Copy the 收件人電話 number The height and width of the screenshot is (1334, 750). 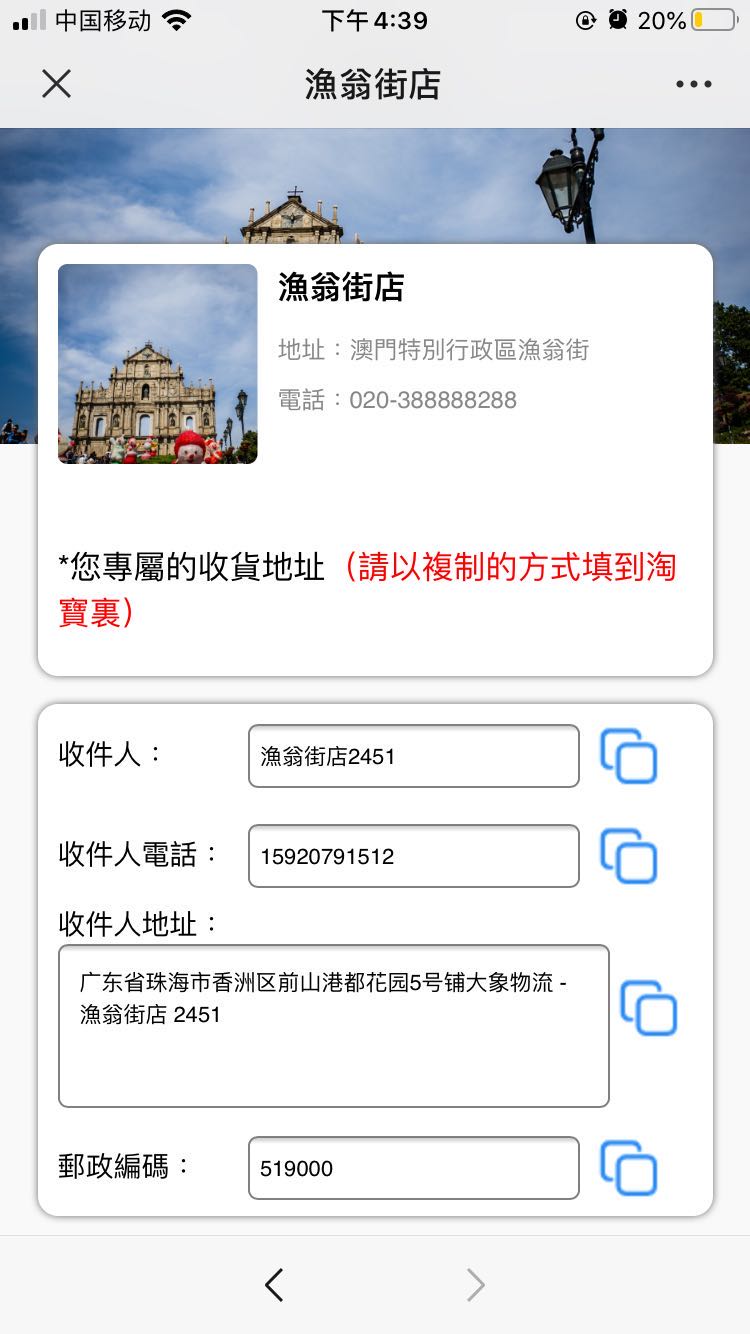[628, 856]
